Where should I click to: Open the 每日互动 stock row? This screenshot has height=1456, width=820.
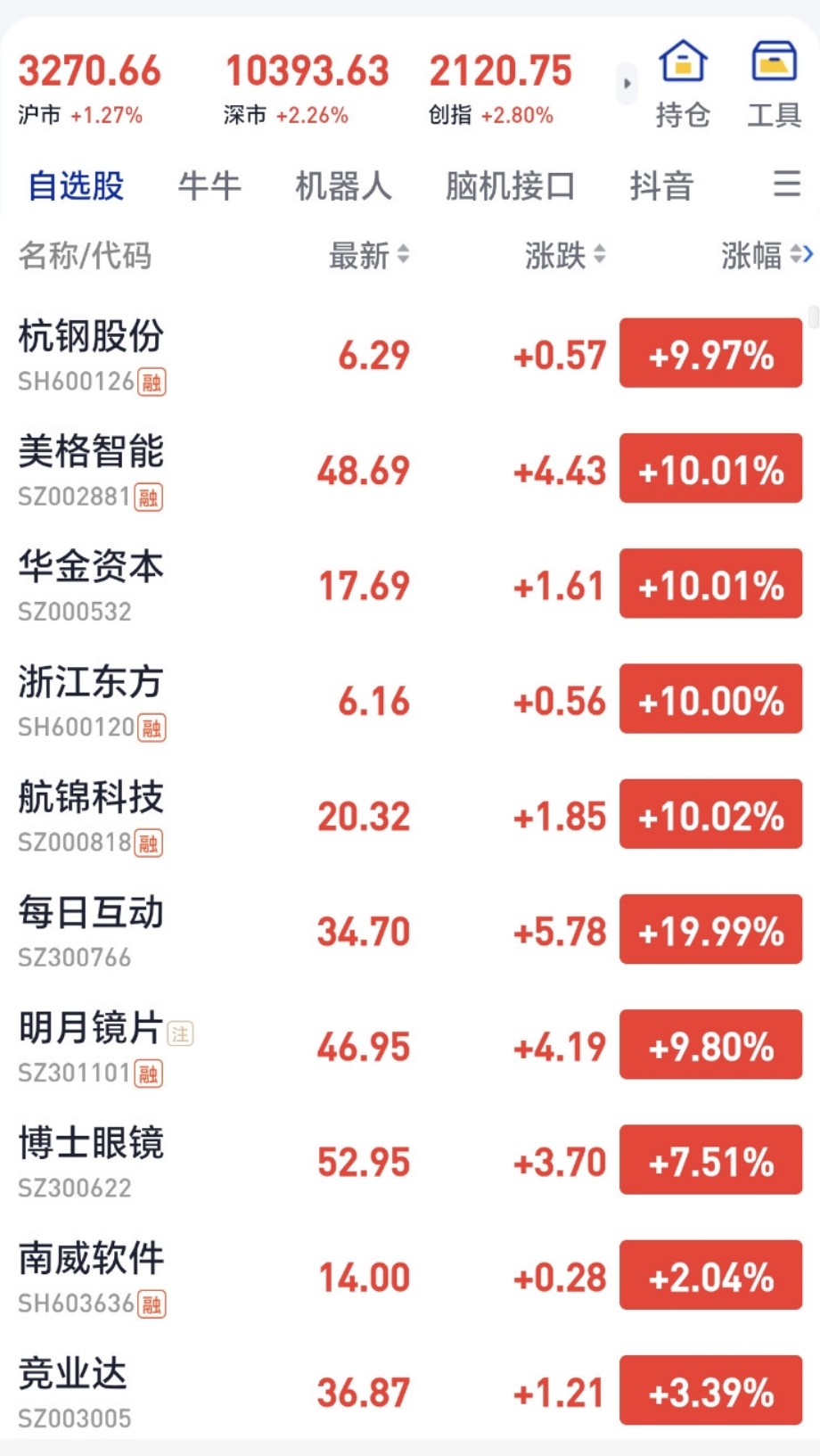[x=410, y=931]
